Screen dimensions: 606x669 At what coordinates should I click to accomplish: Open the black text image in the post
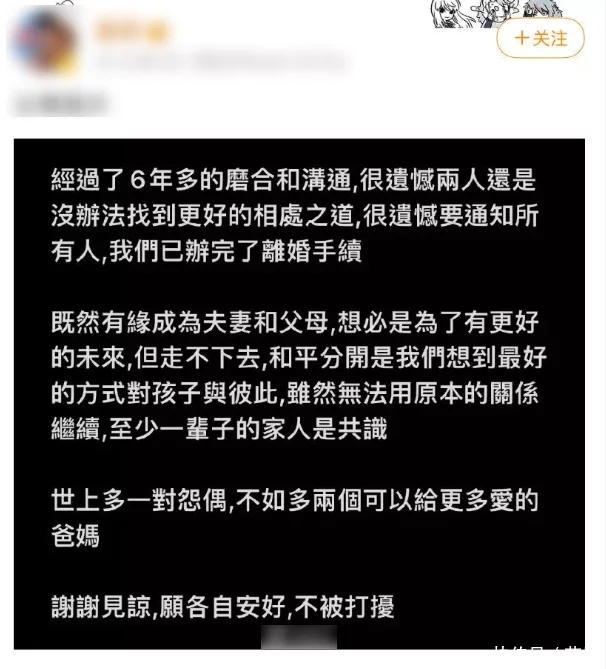(298, 392)
